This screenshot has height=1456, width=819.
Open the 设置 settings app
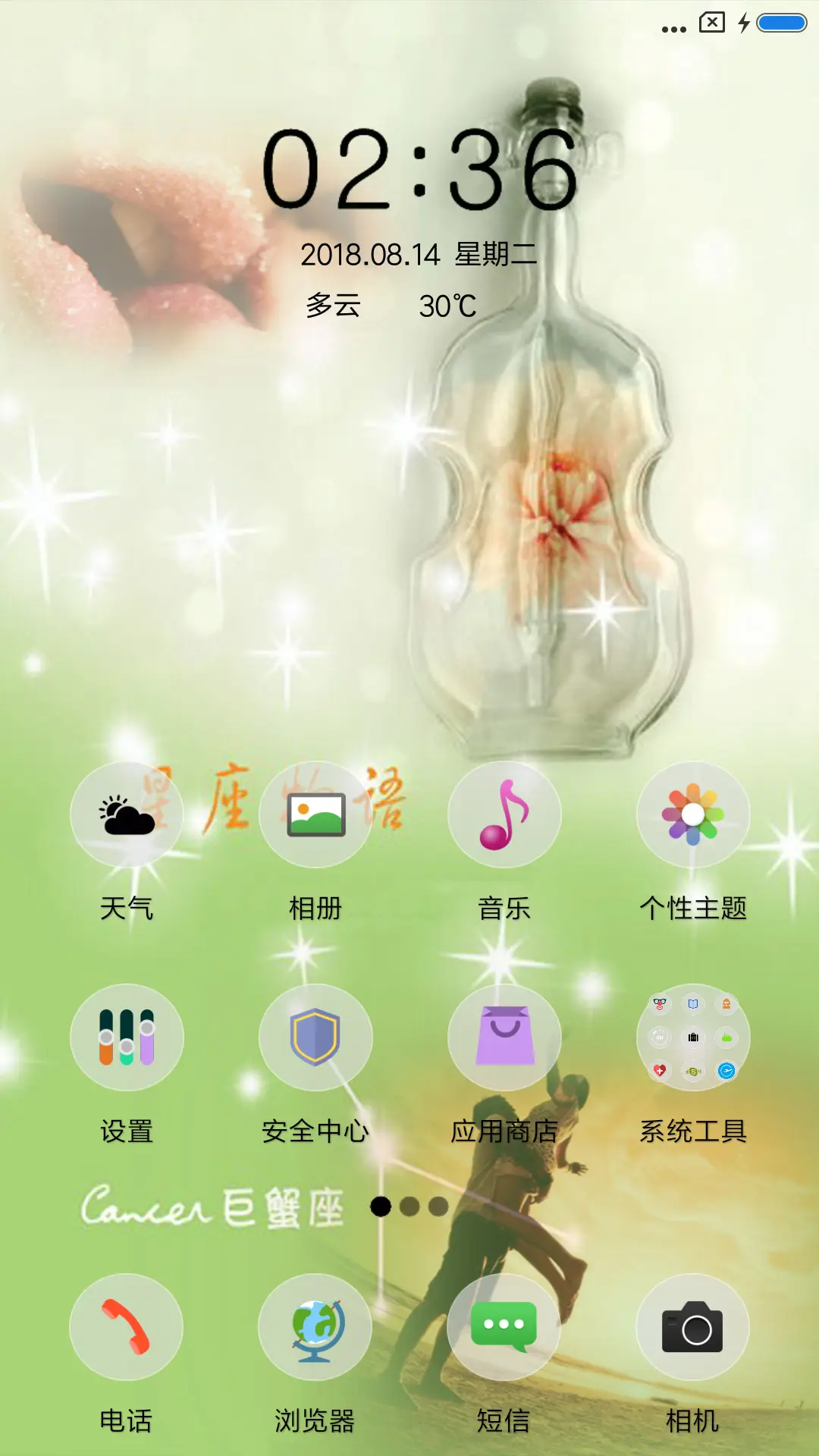pos(126,1039)
